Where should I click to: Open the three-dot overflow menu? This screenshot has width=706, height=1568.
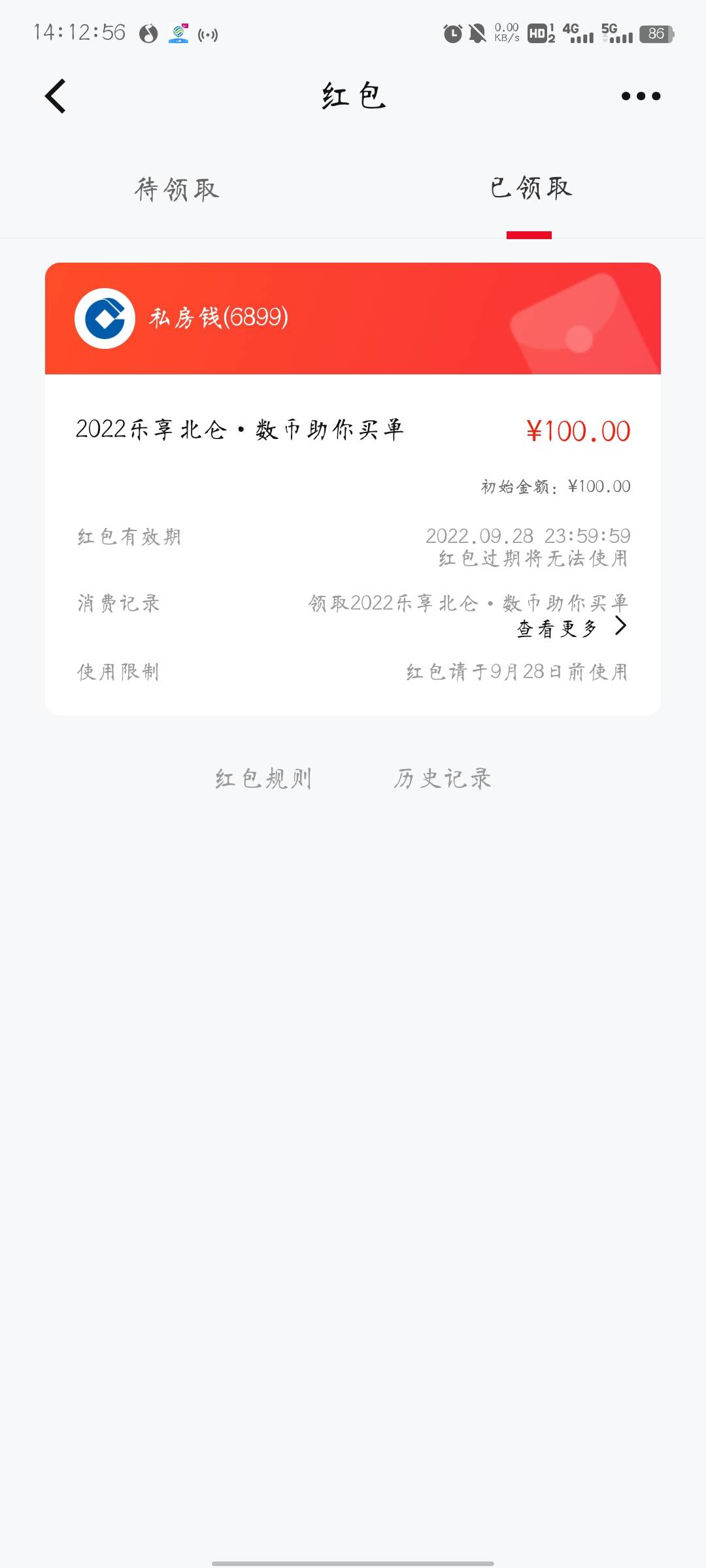(x=640, y=97)
